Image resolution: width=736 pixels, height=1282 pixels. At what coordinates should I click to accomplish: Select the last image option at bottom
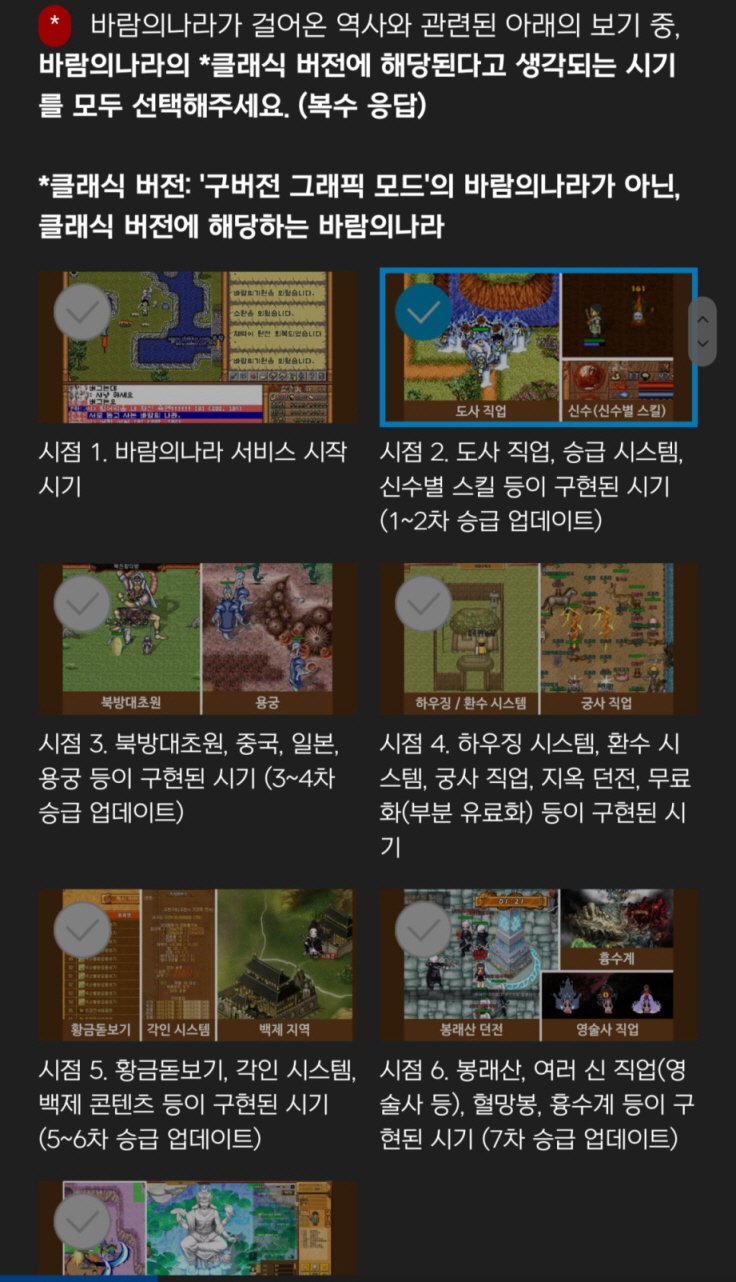point(82,1223)
